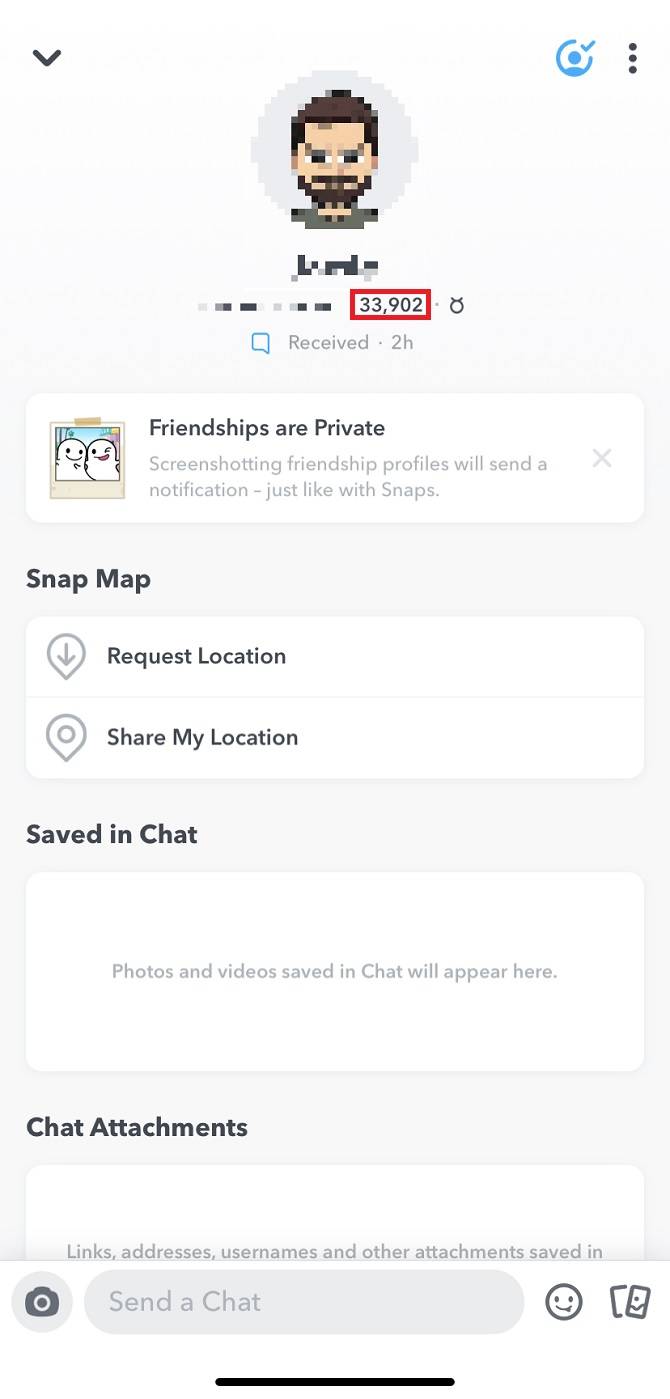Open the cards icon beside the emoji
The image size is (670, 1399).
tap(630, 1302)
